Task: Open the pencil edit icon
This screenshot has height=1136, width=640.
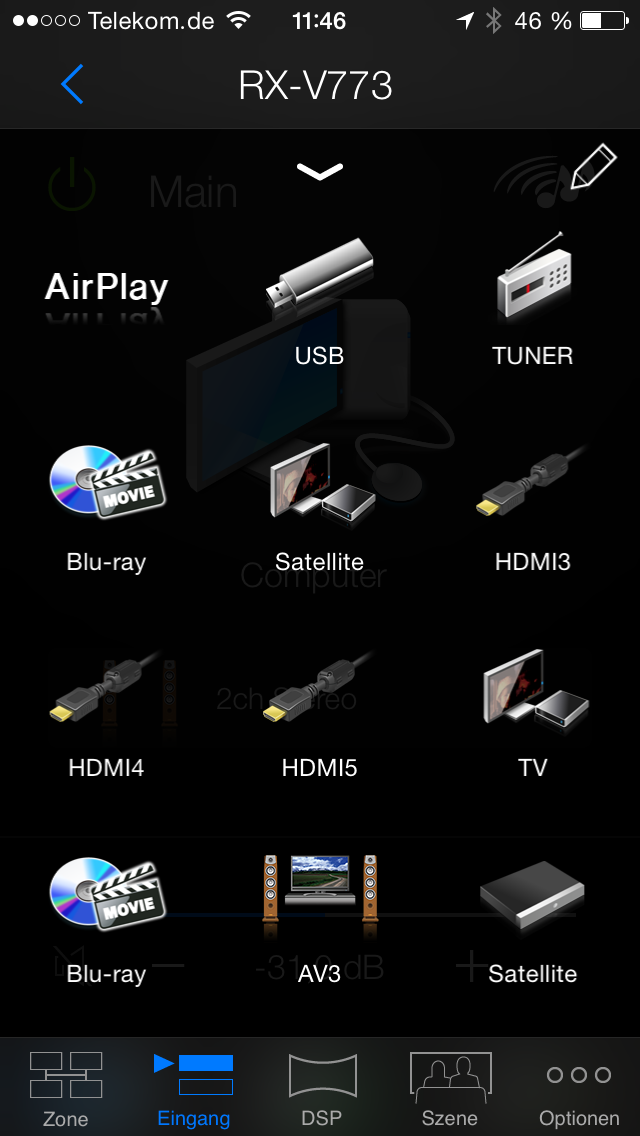Action: pyautogui.click(x=594, y=166)
